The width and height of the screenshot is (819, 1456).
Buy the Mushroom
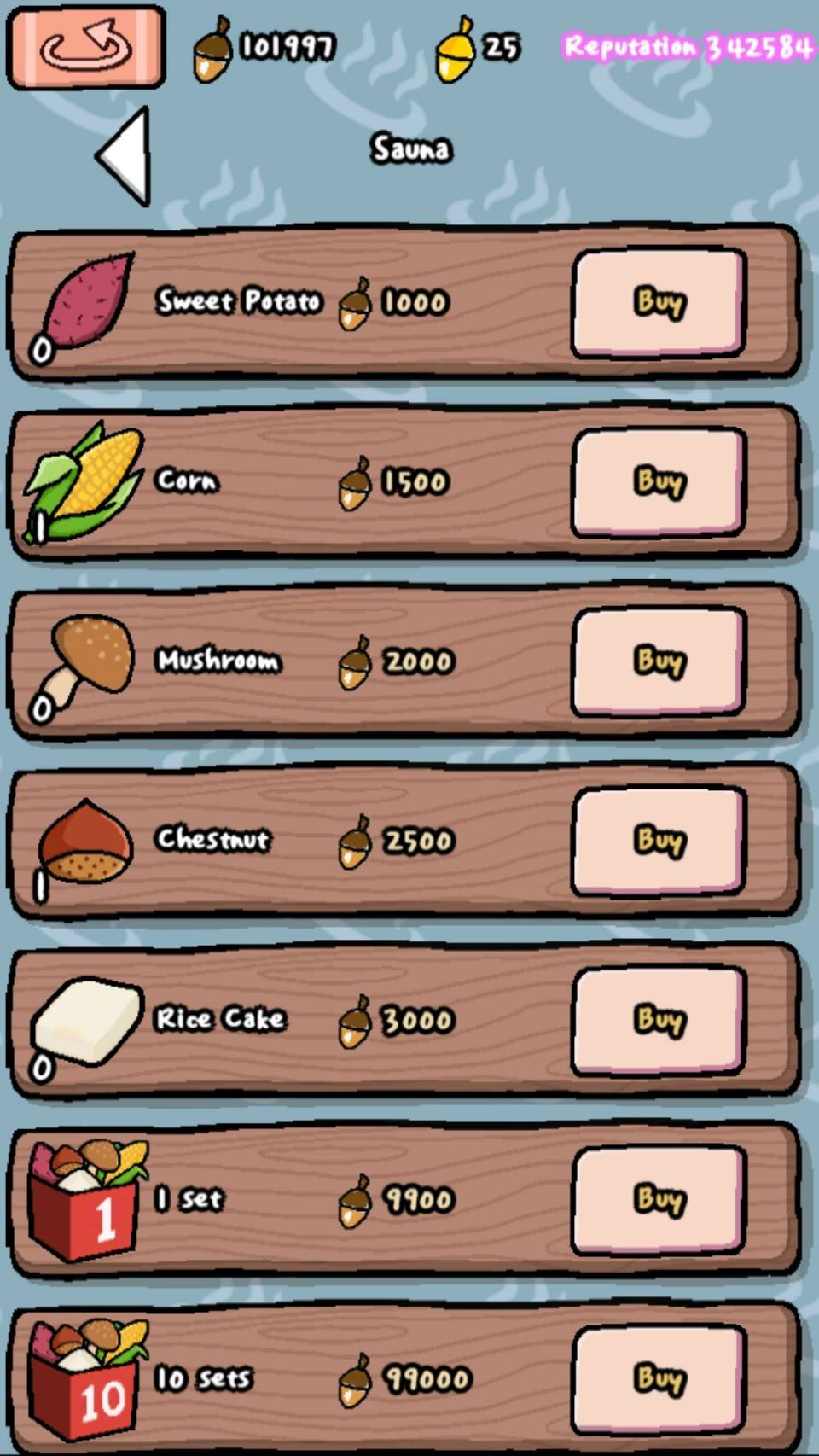659,661
